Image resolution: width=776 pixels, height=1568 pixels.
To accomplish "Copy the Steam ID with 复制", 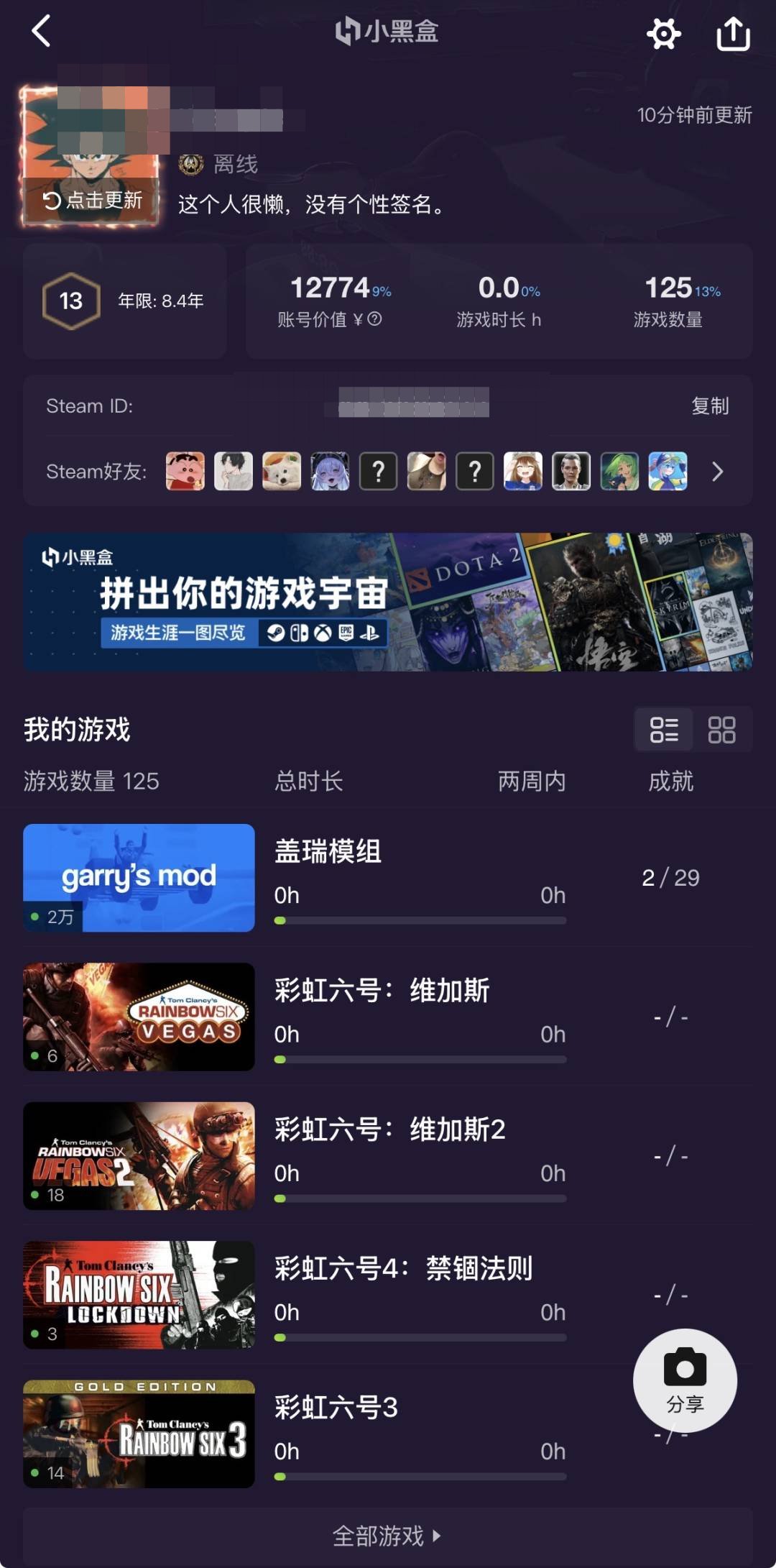I will [711, 405].
